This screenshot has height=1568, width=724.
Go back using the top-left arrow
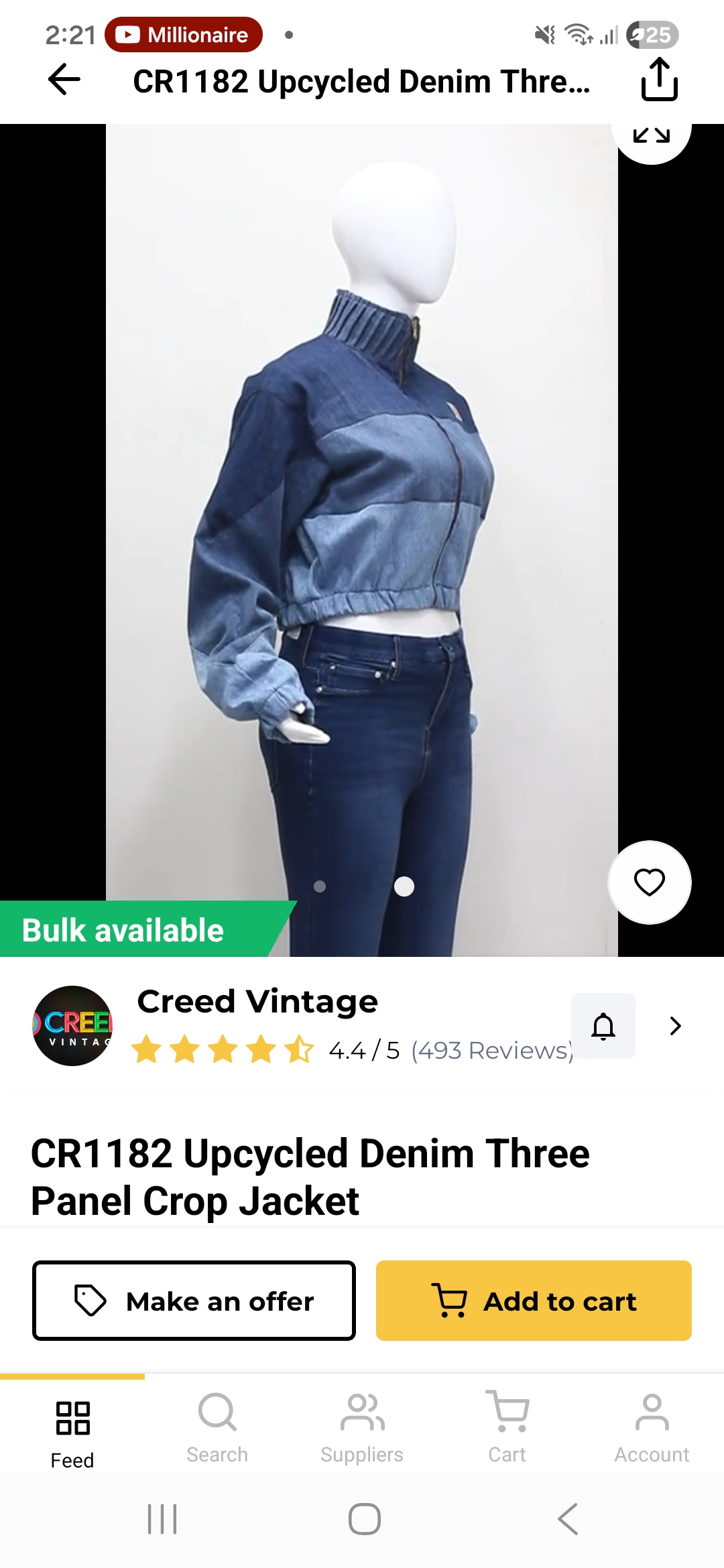coord(64,80)
